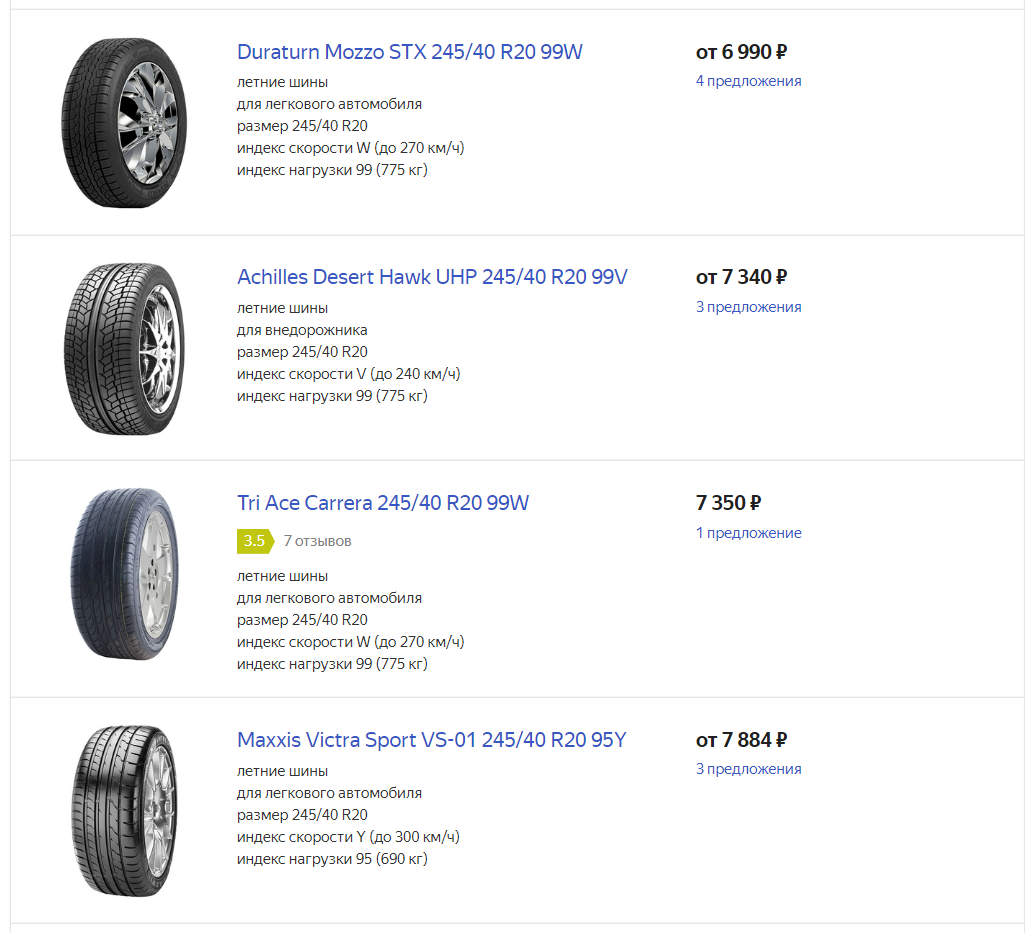Viewport: 1034px width, 933px height.
Task: View 3 offers for Achilles Desert Hawk
Action: pyautogui.click(x=748, y=307)
